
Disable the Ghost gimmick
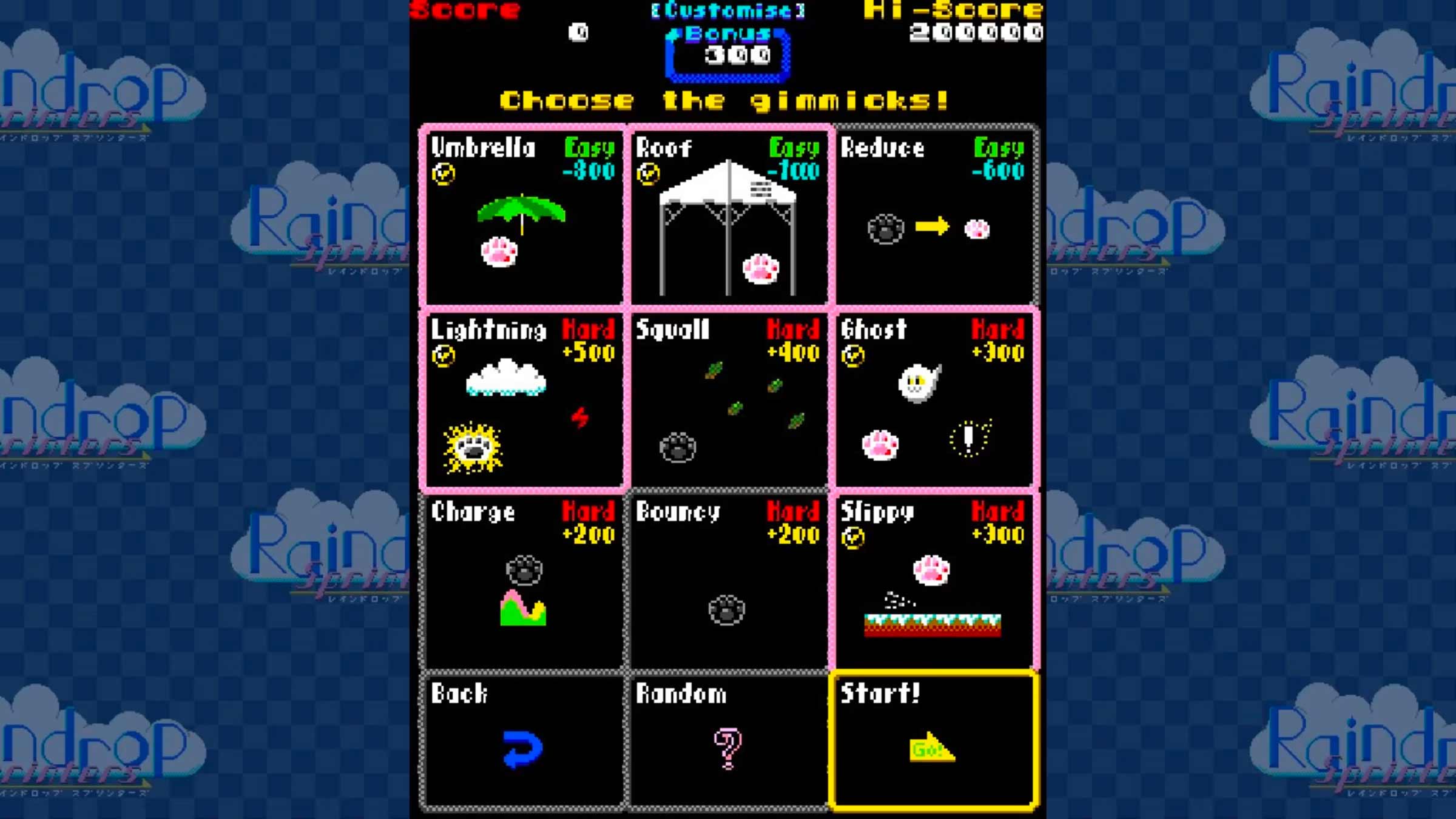click(933, 399)
